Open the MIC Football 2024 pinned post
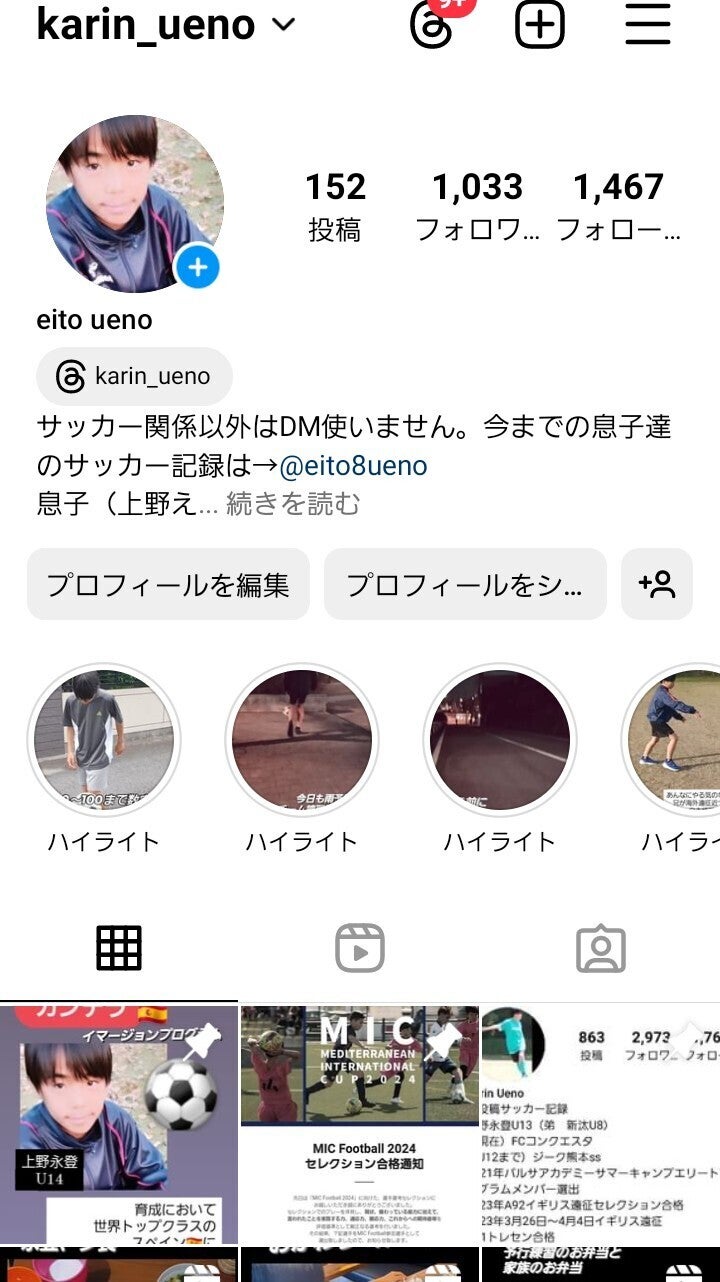Viewport: 720px width, 1282px height. (360, 1123)
